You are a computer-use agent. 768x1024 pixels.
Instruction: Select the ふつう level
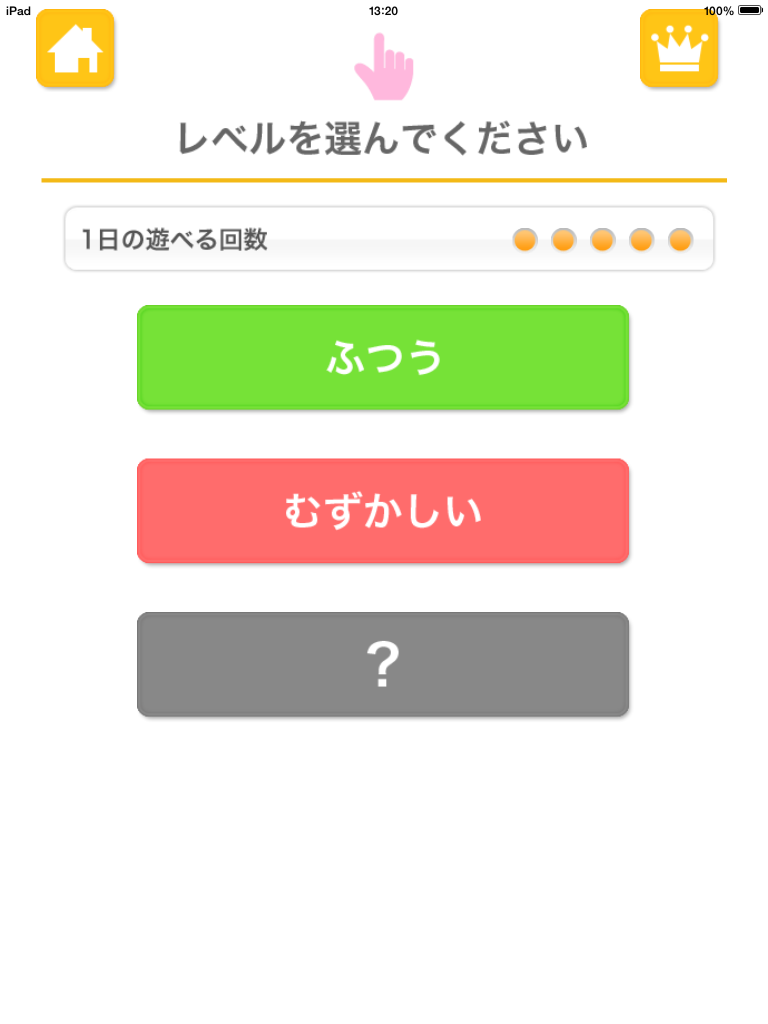pyautogui.click(x=383, y=357)
